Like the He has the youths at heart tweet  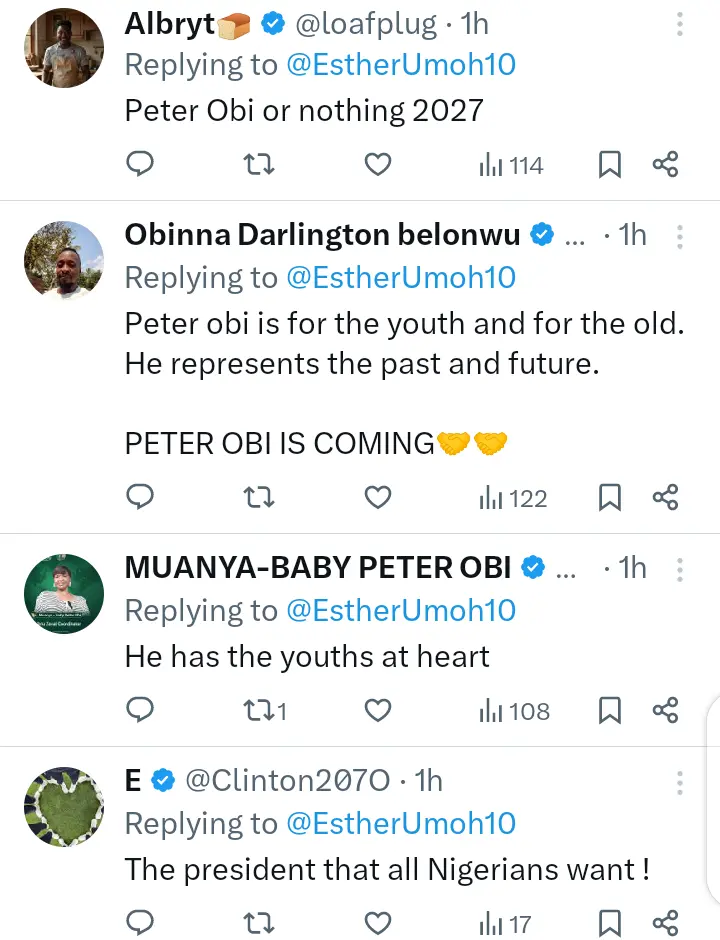(x=377, y=710)
